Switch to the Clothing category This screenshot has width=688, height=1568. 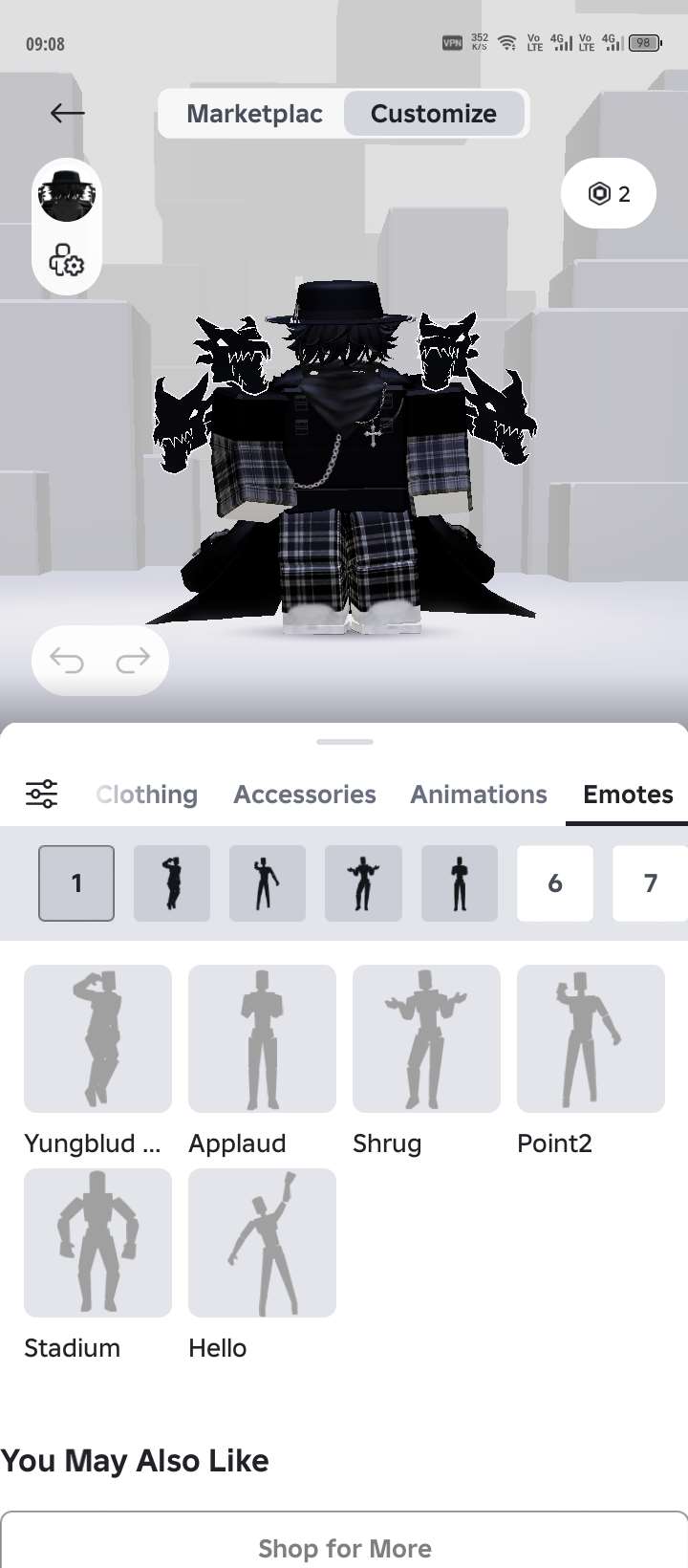(x=146, y=794)
